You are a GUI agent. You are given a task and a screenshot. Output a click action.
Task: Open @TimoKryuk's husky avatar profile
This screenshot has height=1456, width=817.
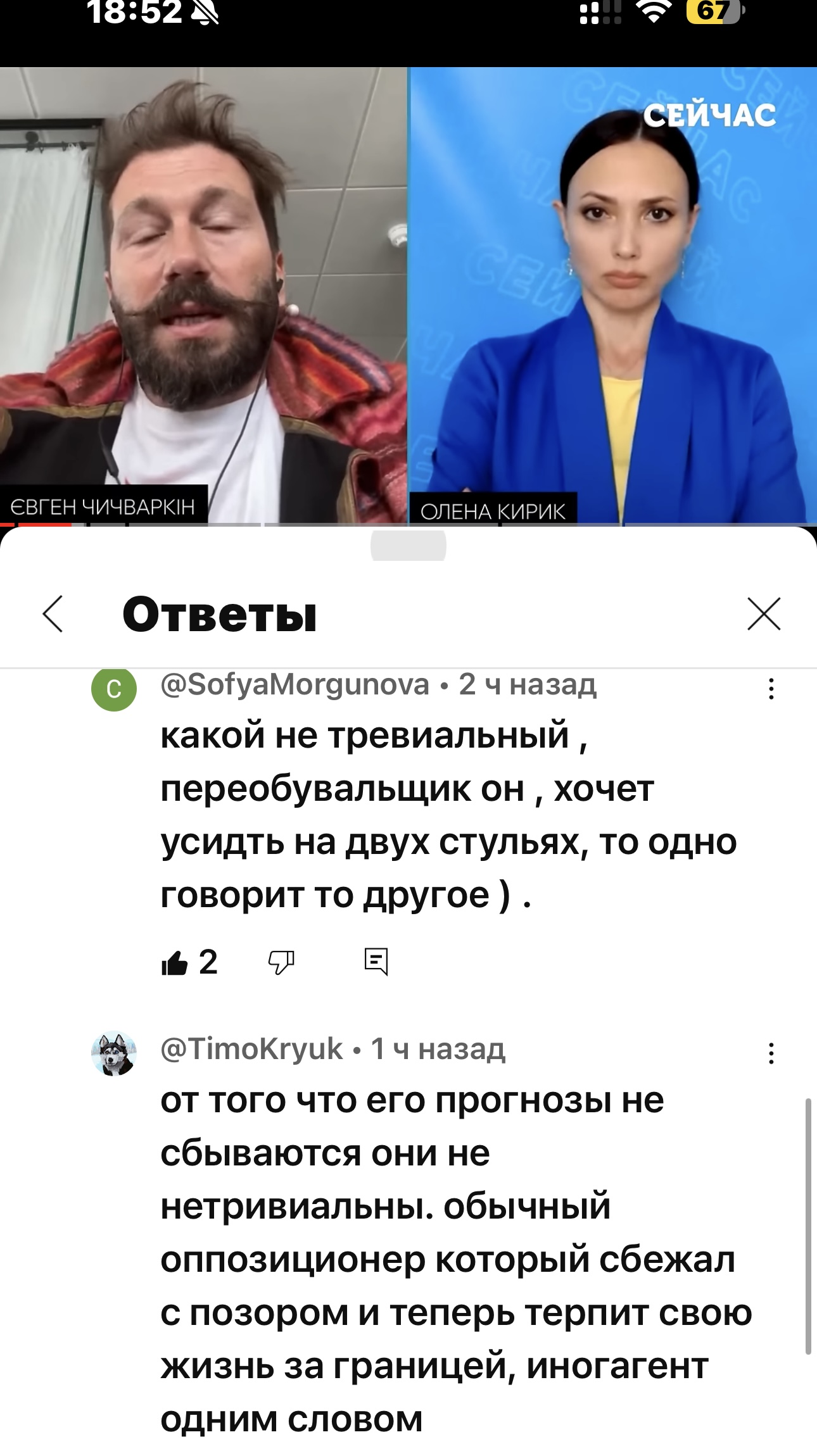coord(114,1053)
